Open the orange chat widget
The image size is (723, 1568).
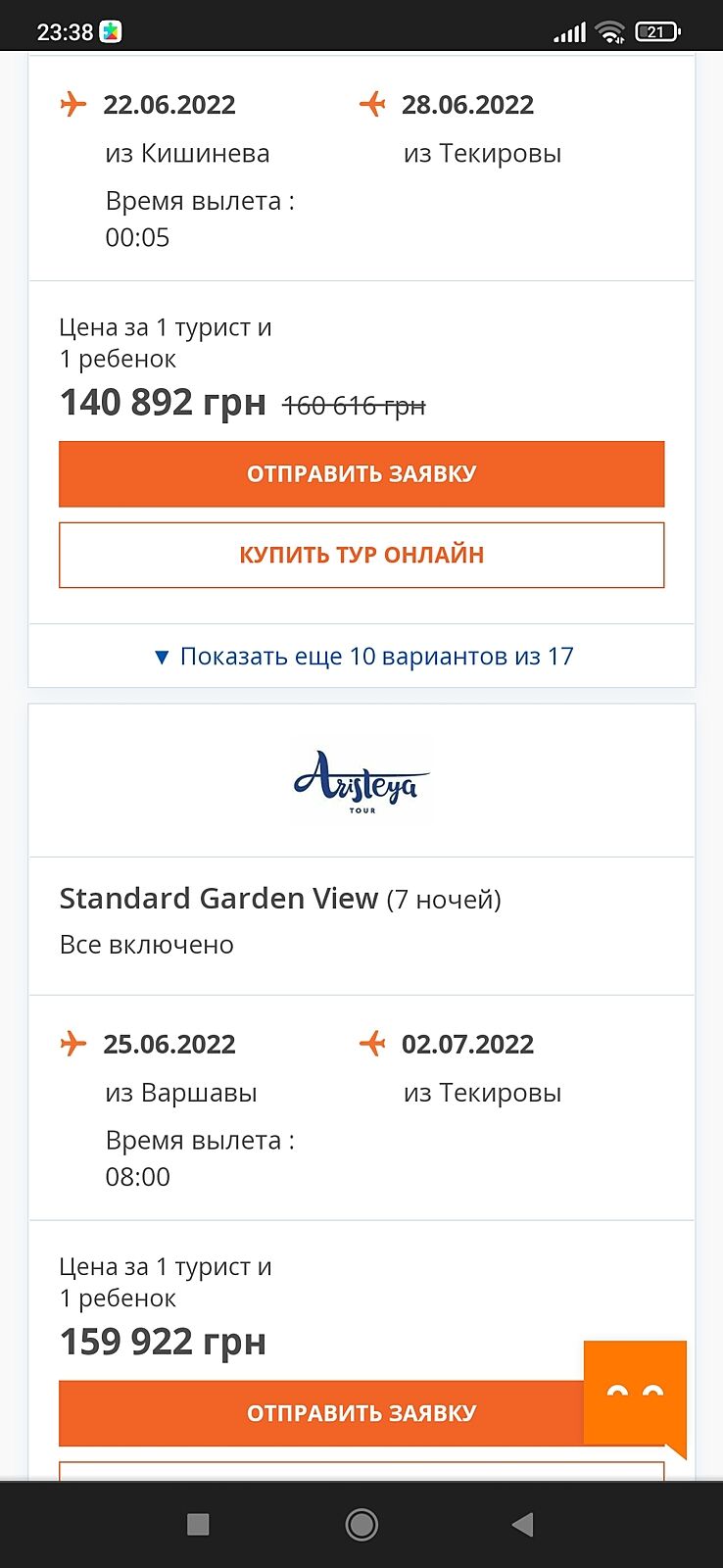point(635,1394)
